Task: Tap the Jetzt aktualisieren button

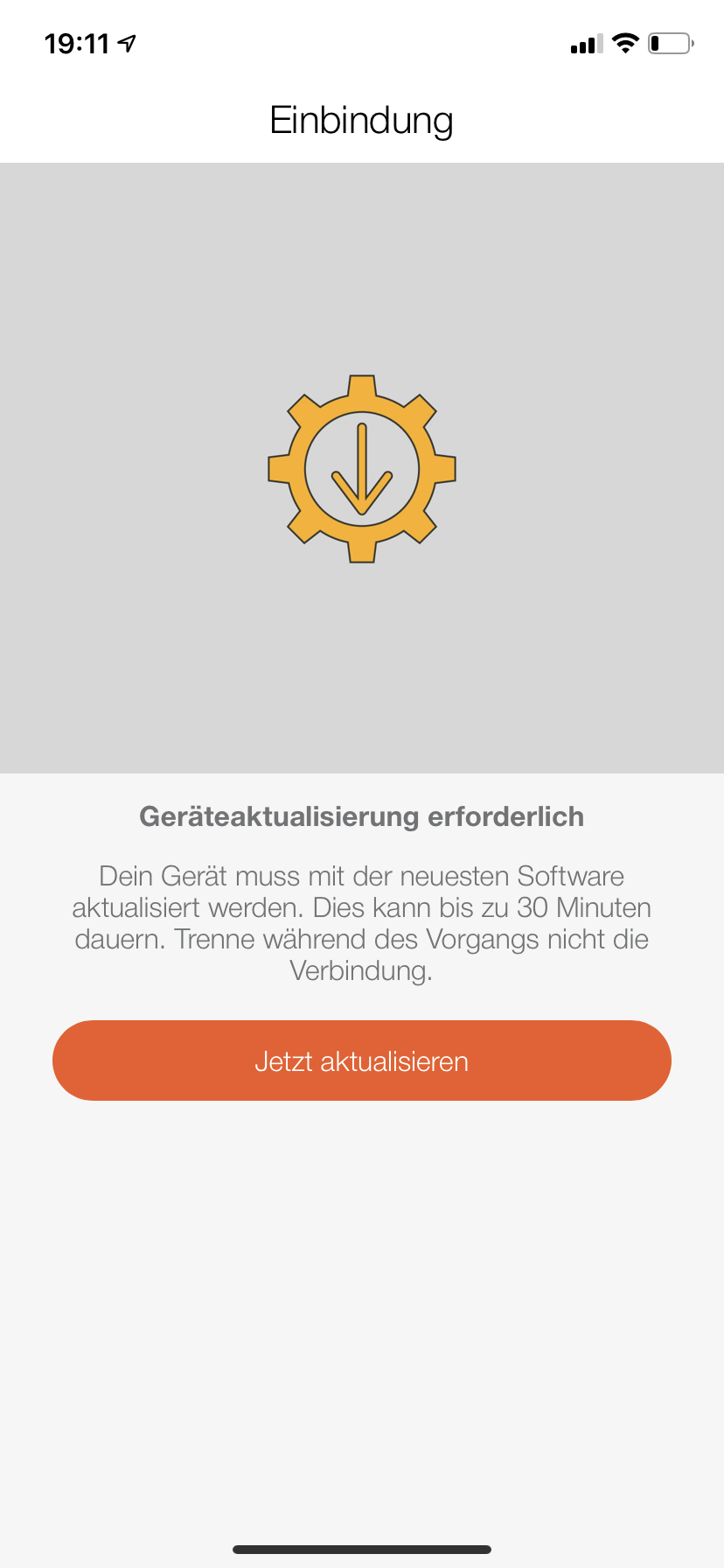Action: [x=361, y=1060]
